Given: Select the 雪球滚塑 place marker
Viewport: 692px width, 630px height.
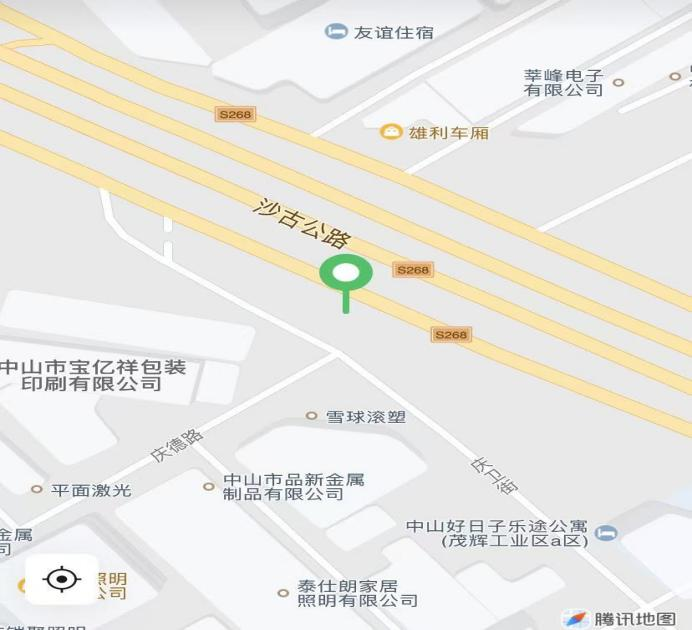Looking at the screenshot, I should click(311, 416).
